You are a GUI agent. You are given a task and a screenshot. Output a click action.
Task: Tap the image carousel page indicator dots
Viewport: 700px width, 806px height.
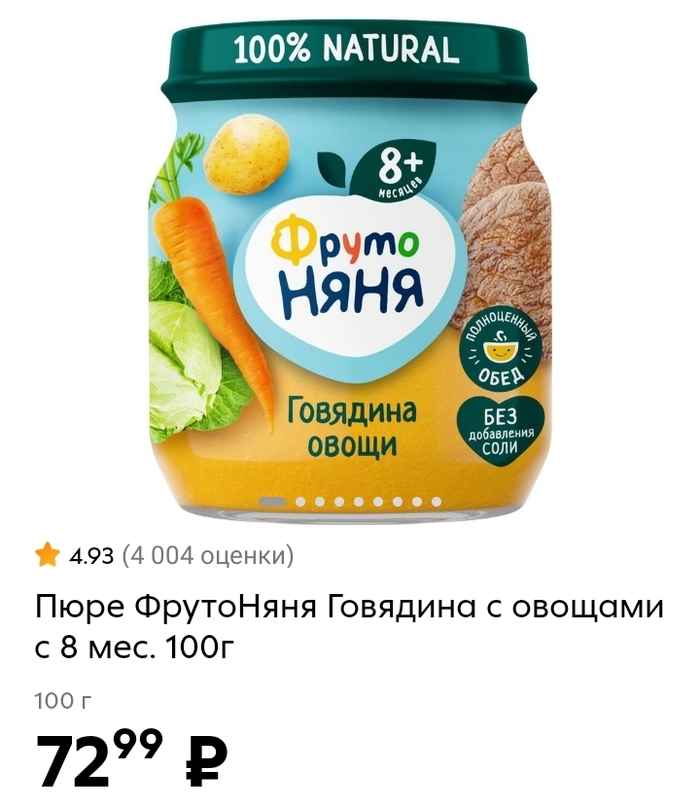coord(350,500)
